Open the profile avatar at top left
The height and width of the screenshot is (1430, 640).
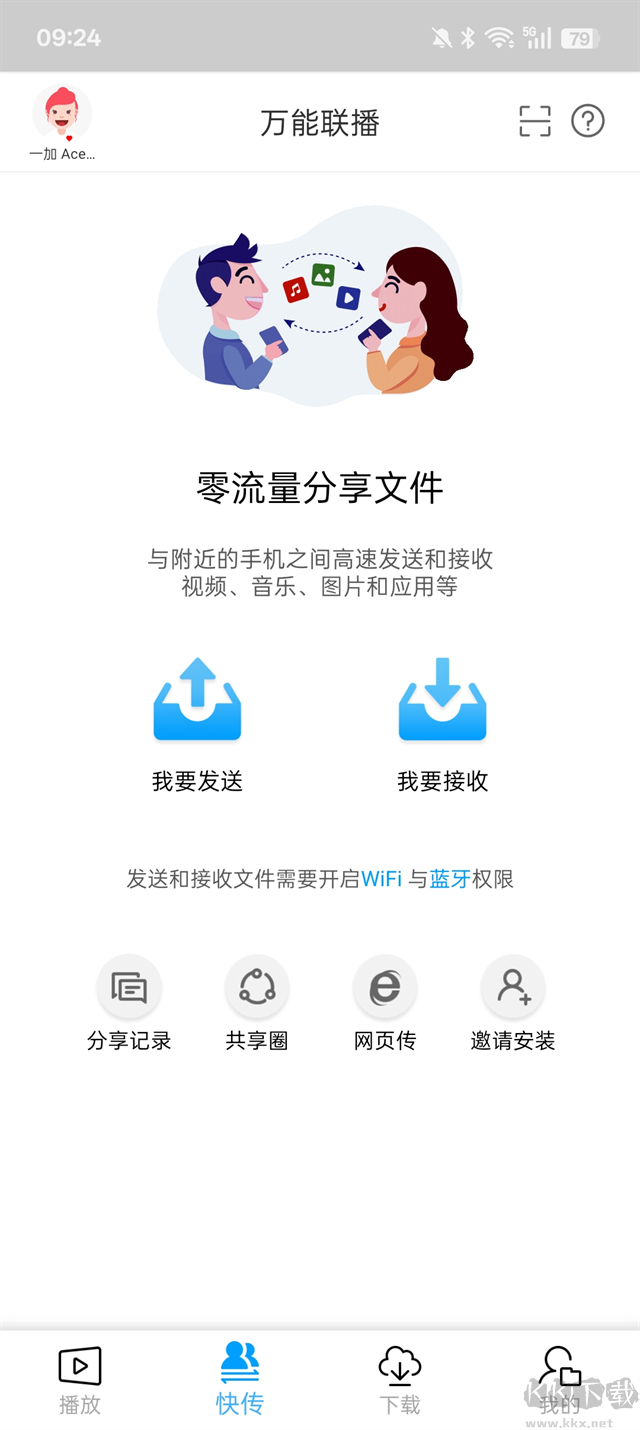[62, 114]
